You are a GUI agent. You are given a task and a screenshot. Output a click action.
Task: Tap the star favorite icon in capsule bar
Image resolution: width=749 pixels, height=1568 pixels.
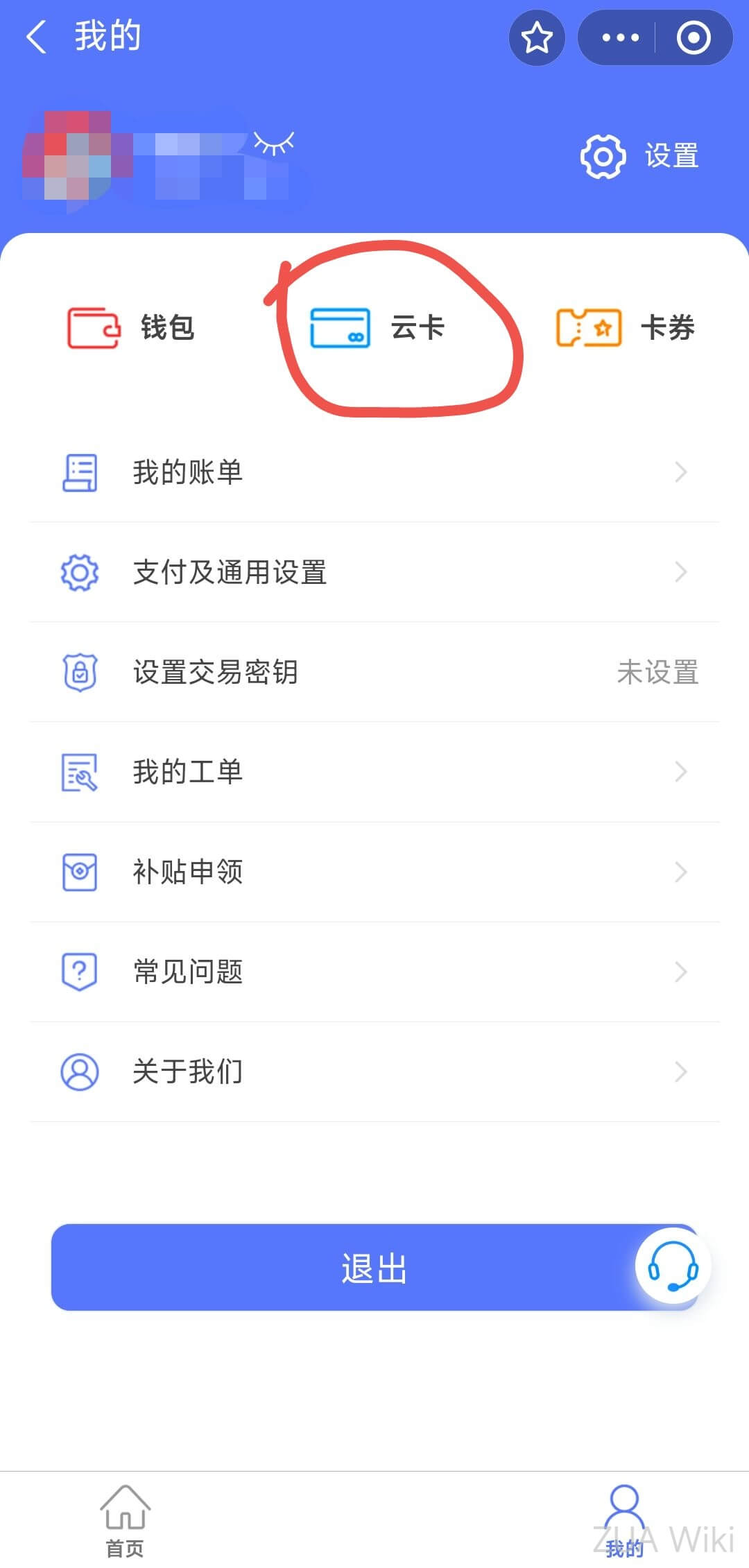pyautogui.click(x=537, y=38)
